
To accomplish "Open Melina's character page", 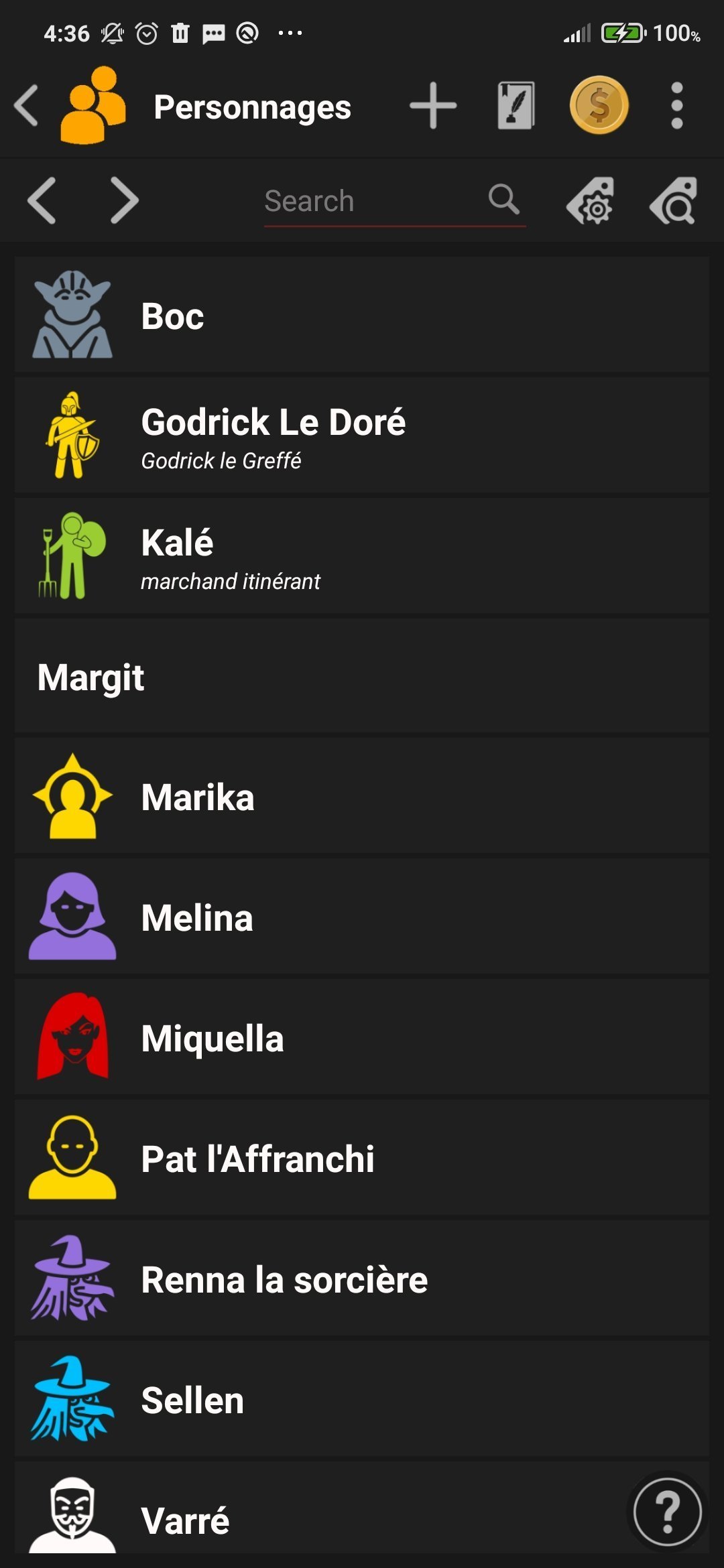I will (362, 917).
